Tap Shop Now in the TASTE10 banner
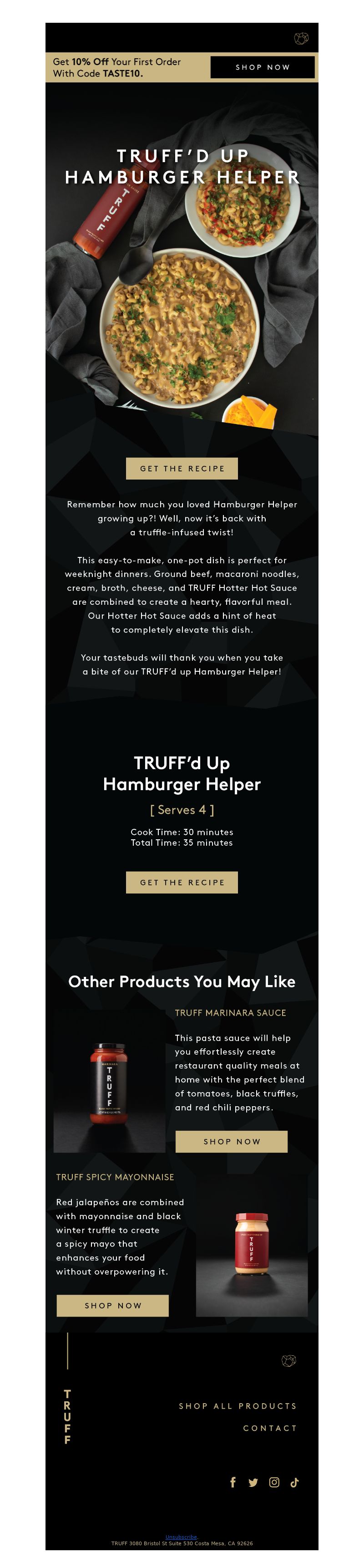This screenshot has width=364, height=1568. tap(263, 67)
